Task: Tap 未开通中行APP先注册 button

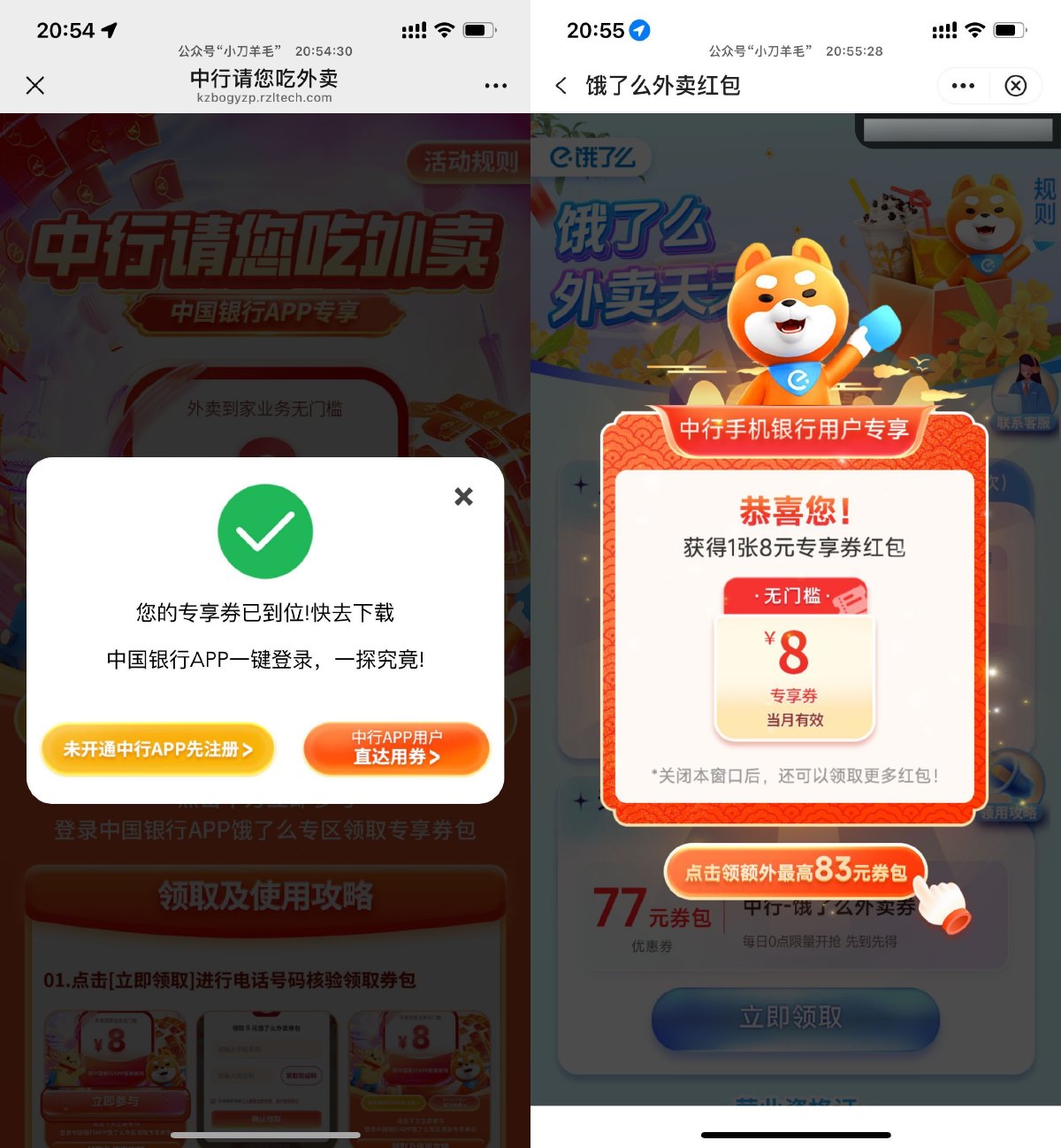Action: pos(157,749)
